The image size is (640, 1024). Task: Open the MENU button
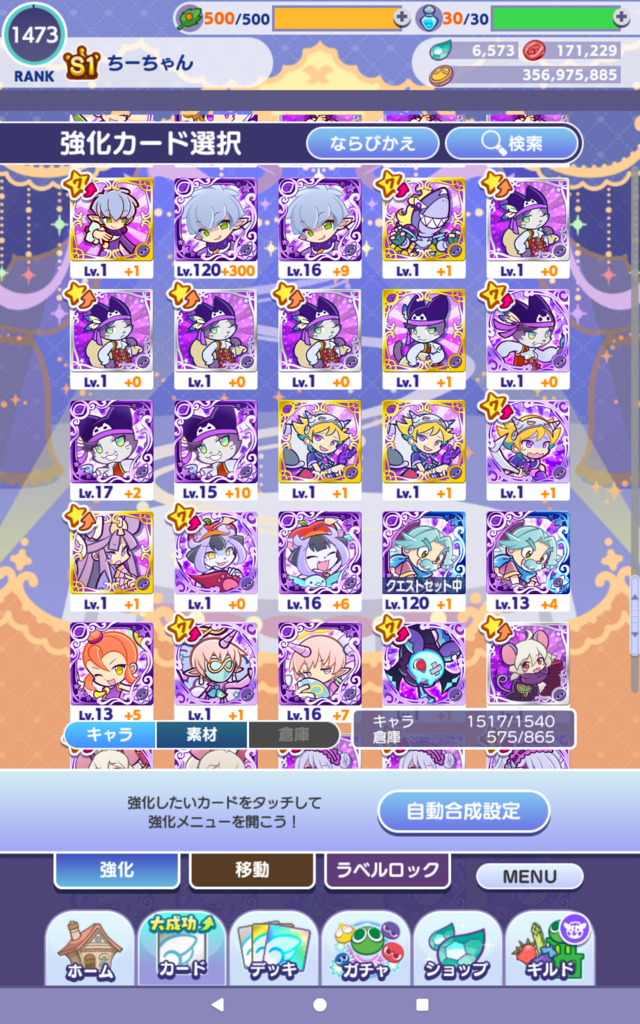(x=530, y=876)
